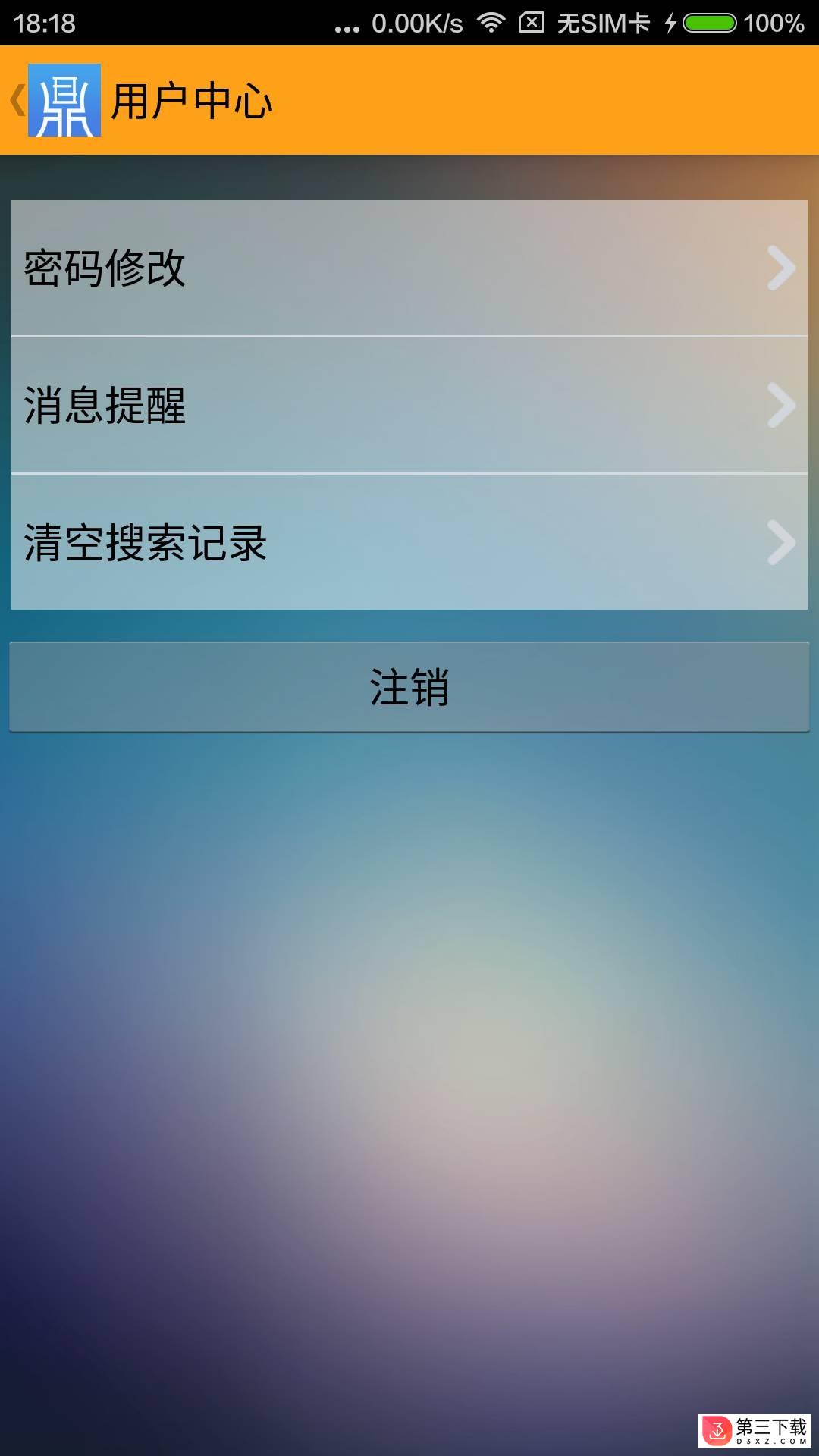819x1456 pixels.
Task: Go back using the header arrow
Action: point(18,100)
